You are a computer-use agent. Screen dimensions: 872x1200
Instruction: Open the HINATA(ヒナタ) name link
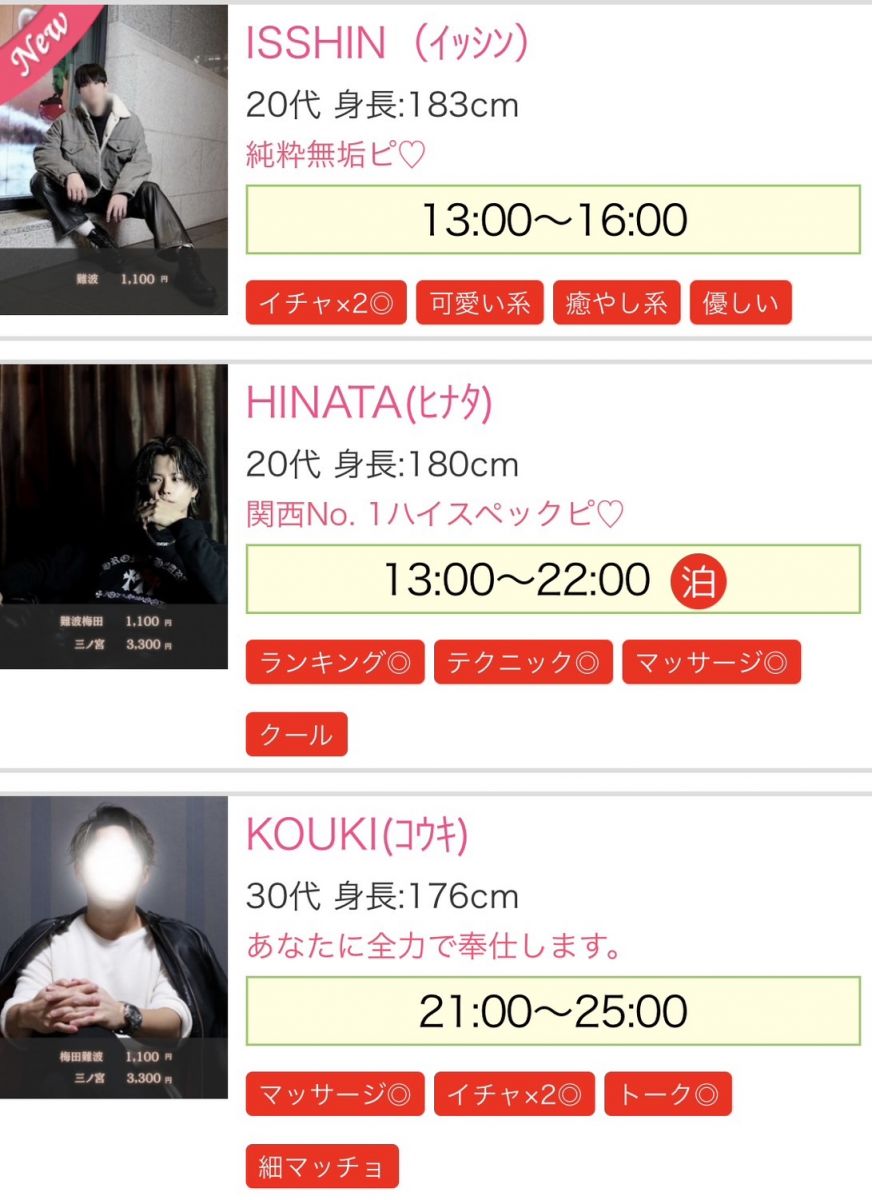click(369, 403)
